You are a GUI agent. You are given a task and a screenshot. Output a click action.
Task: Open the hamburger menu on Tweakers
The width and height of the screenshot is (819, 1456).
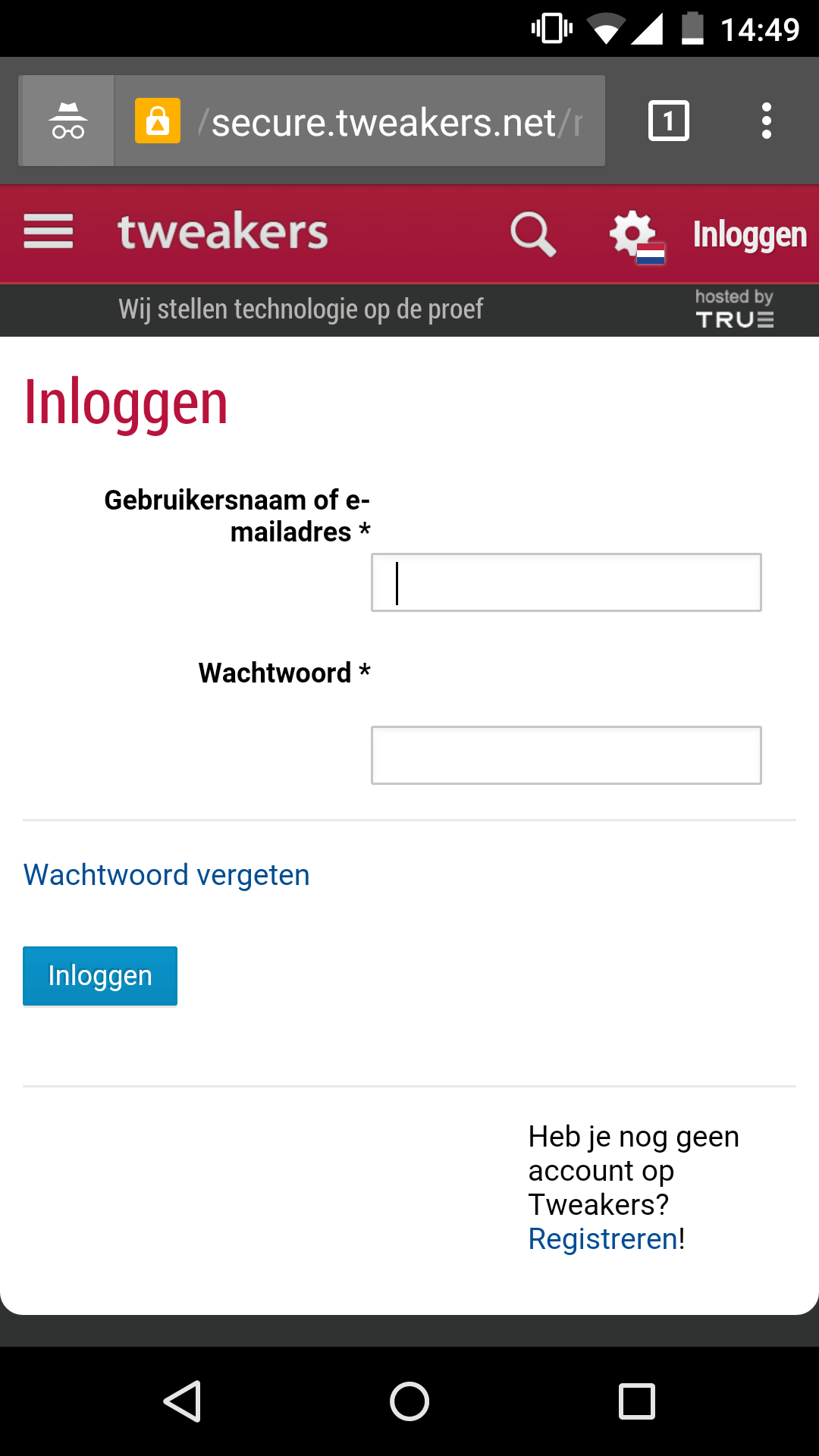click(x=49, y=232)
